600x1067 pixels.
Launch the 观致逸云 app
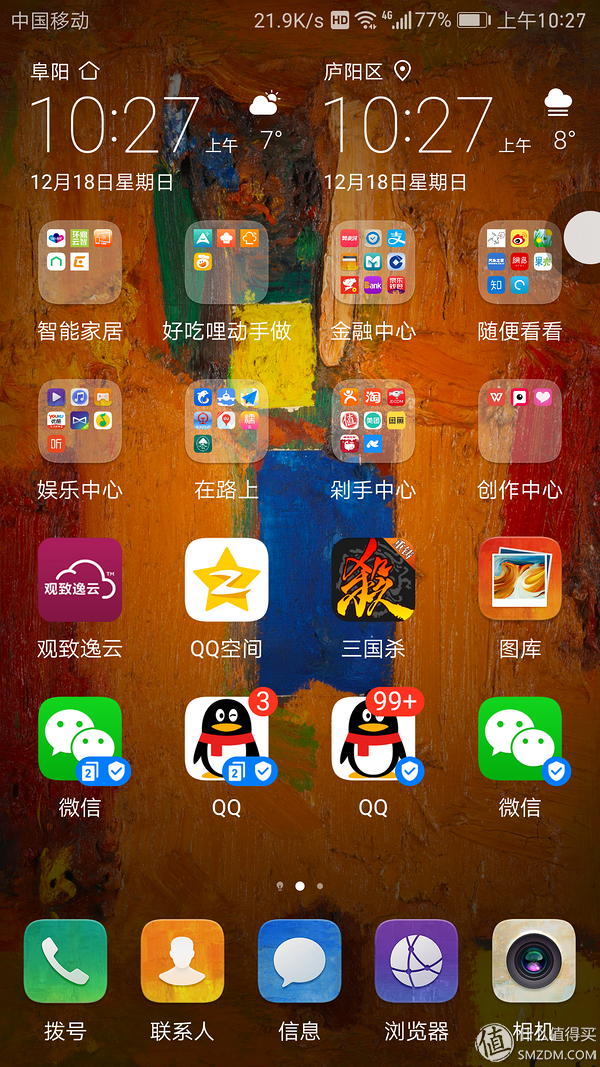coord(80,580)
